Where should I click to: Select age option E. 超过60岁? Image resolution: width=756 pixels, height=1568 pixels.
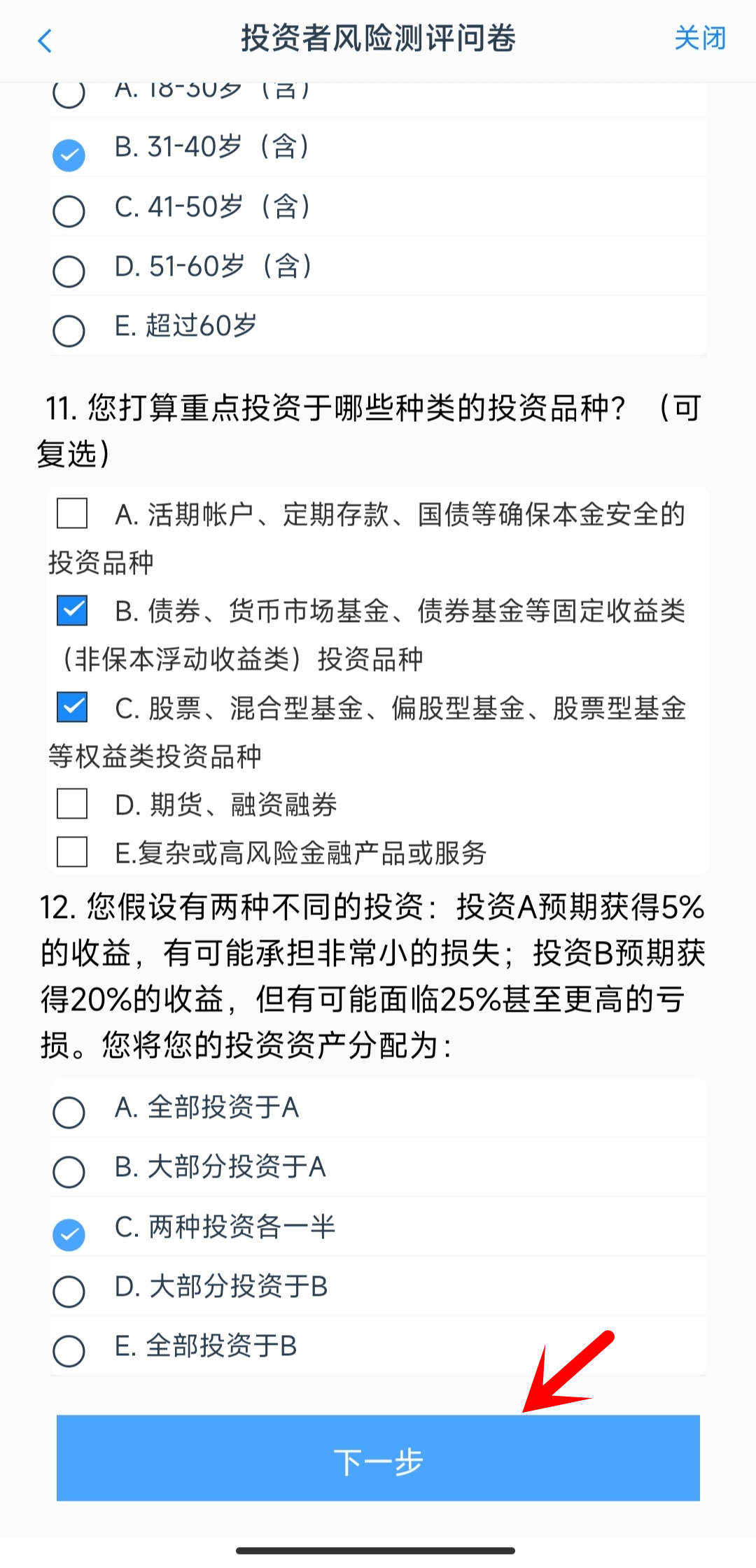69,330
